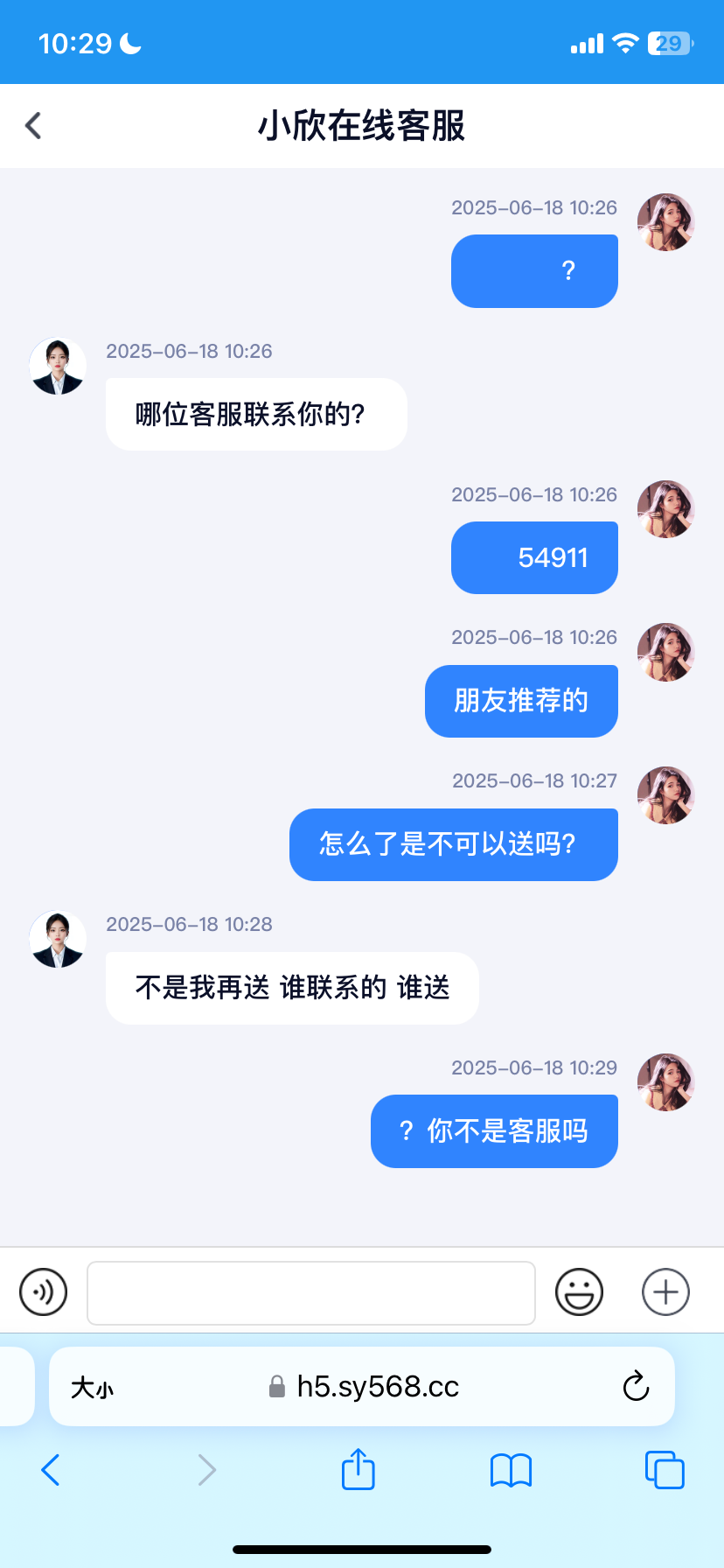The width and height of the screenshot is (724, 1568).
Task: Open the plus attachment menu
Action: click(665, 1291)
